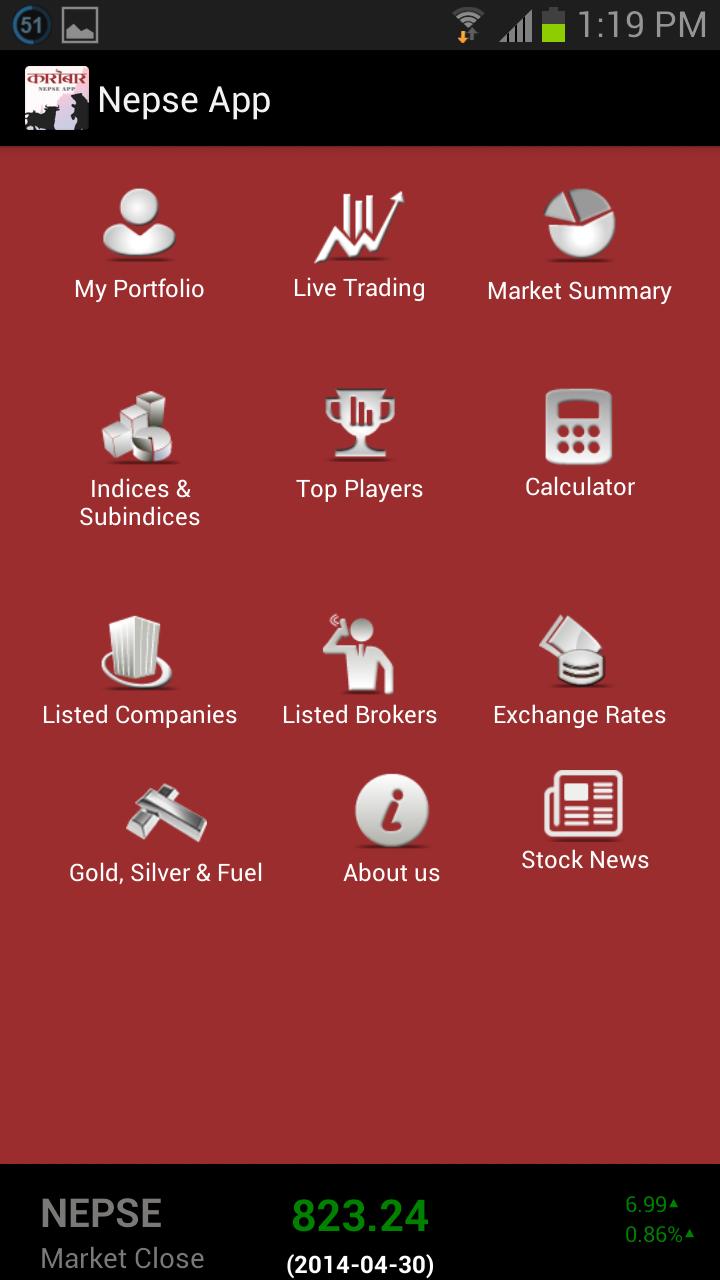This screenshot has width=720, height=1280.
Task: Launch the Calculator
Action: (x=579, y=425)
